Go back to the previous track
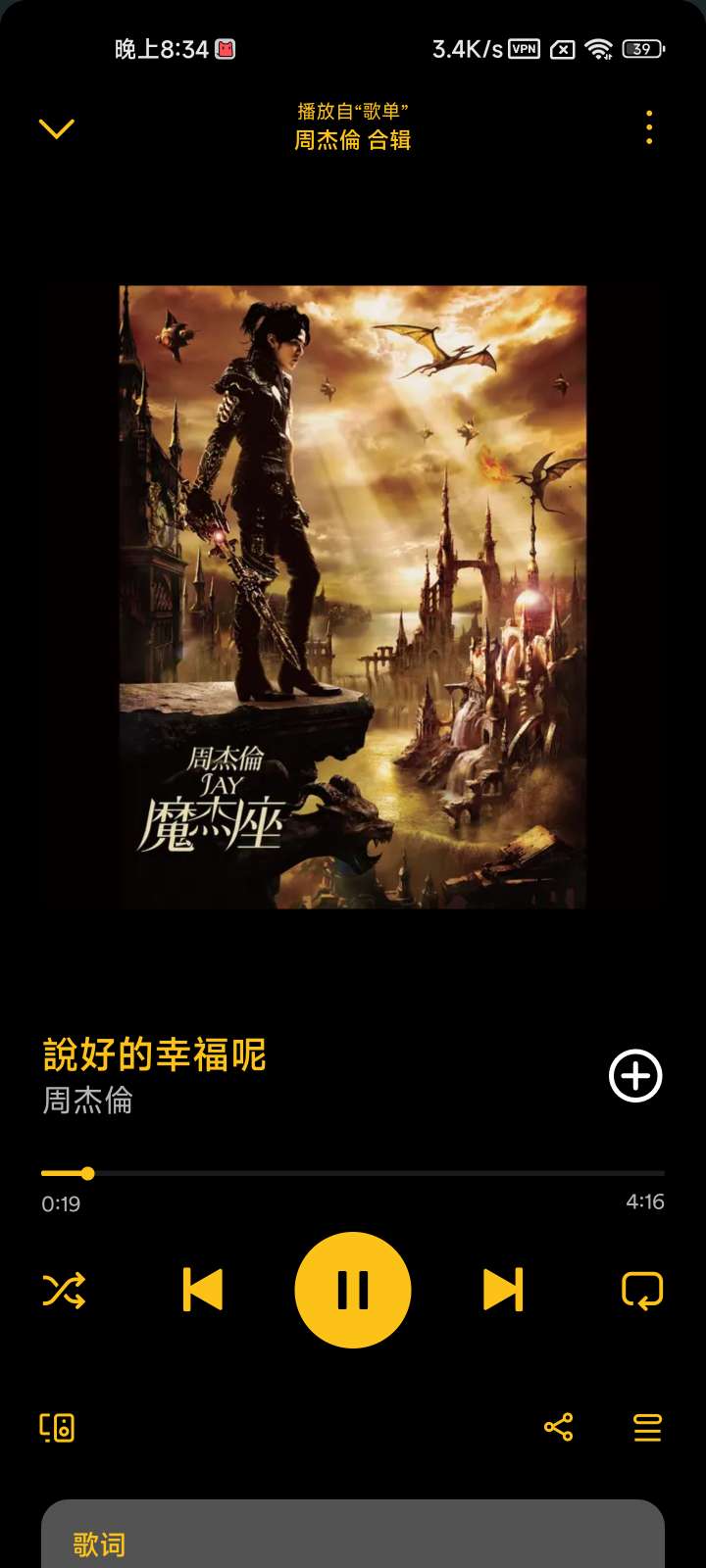Image resolution: width=706 pixels, height=1568 pixels. click(203, 1290)
